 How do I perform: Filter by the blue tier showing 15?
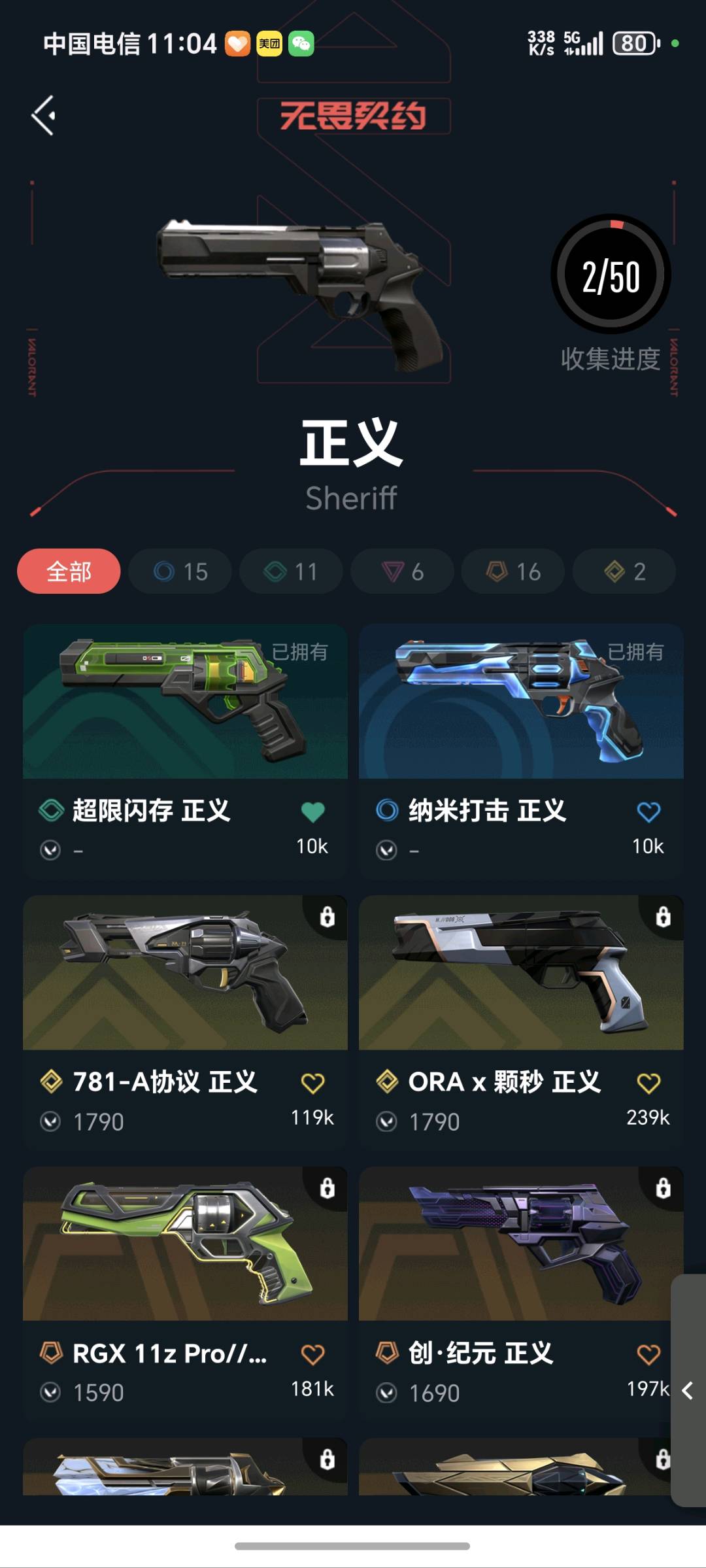click(180, 571)
